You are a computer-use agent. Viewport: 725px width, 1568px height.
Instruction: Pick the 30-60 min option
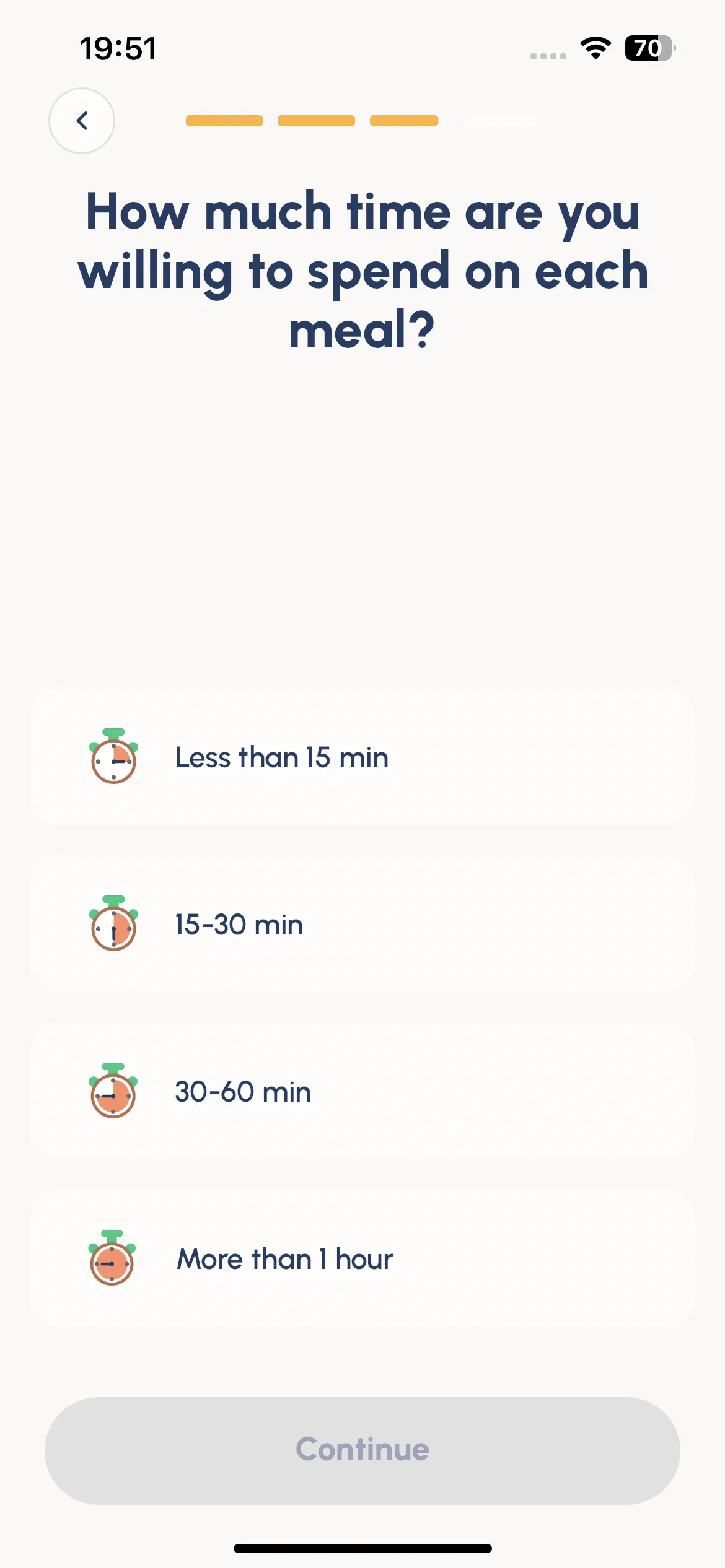362,1091
